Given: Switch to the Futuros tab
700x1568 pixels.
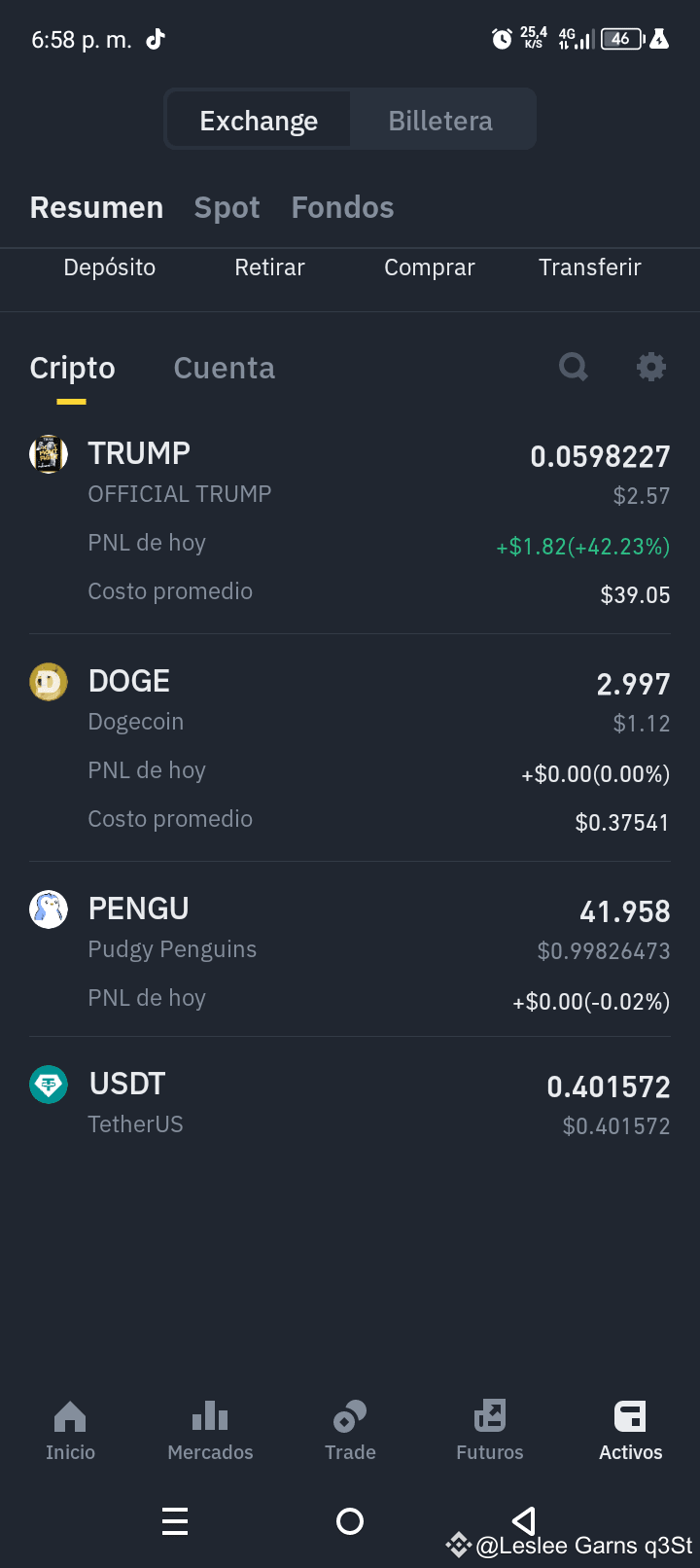Looking at the screenshot, I should click(490, 1430).
